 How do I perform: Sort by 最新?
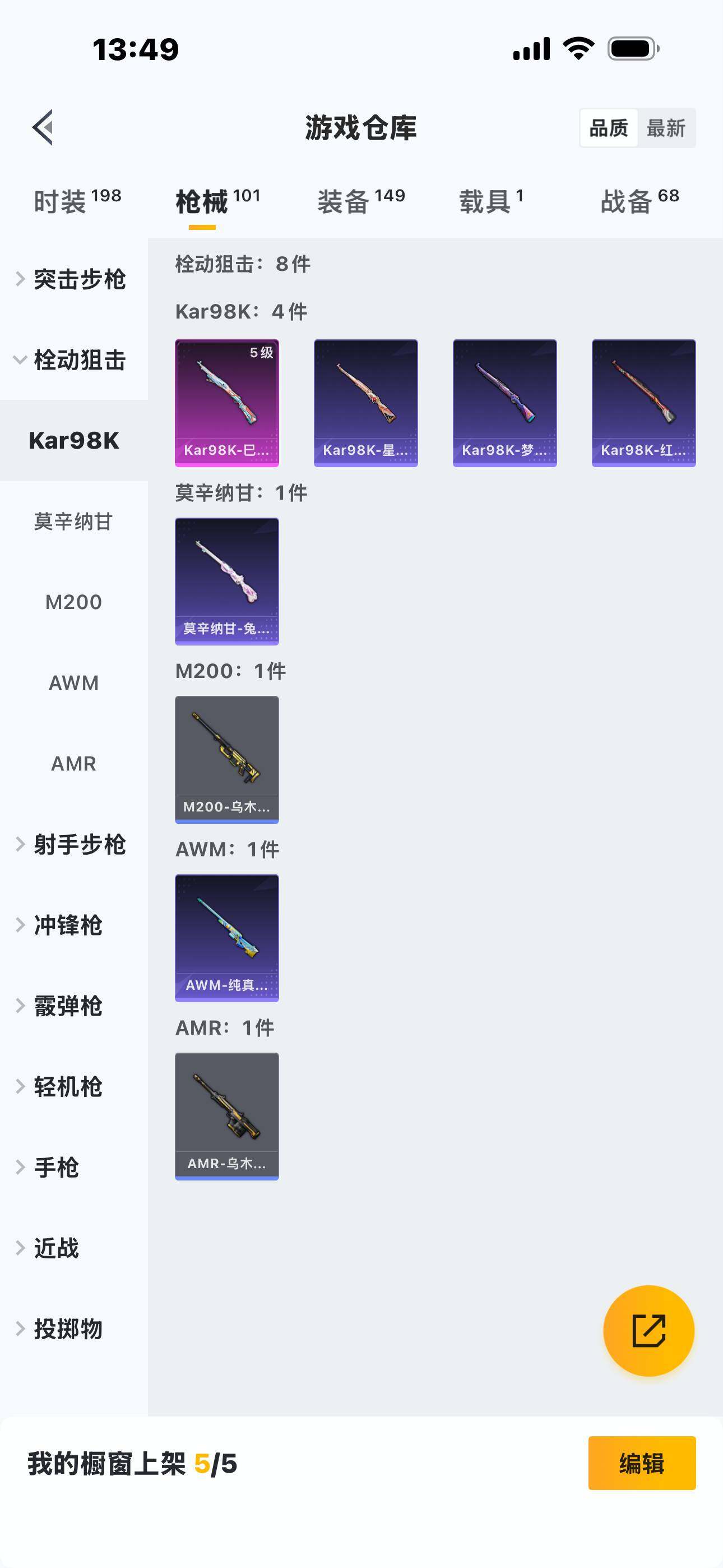pyautogui.click(x=665, y=128)
